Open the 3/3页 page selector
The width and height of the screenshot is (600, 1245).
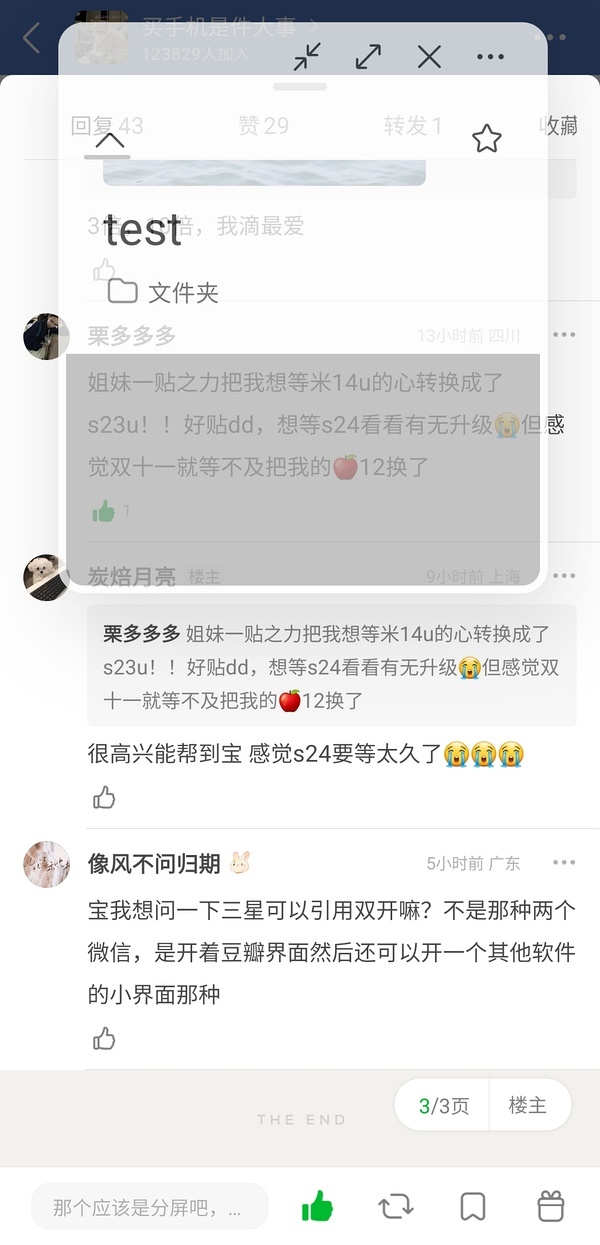(x=443, y=1105)
